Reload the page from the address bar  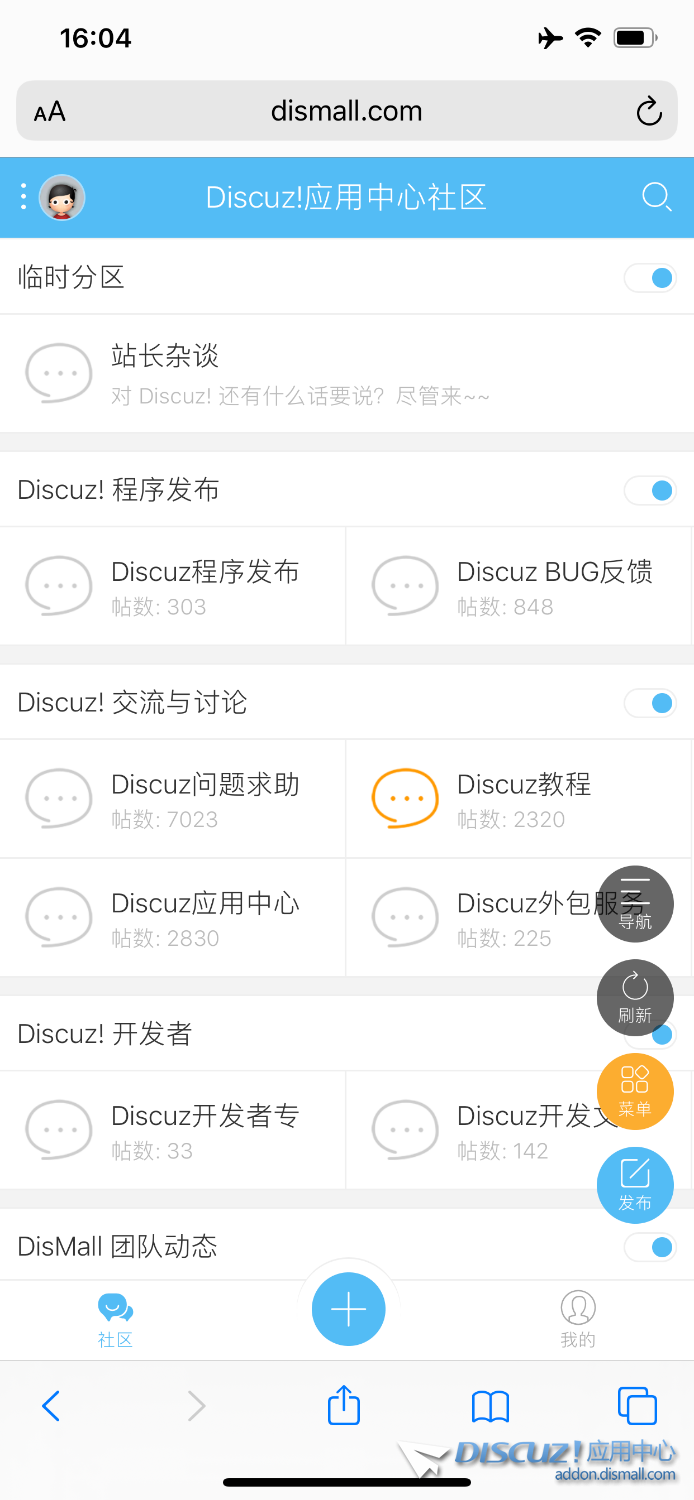coord(649,111)
